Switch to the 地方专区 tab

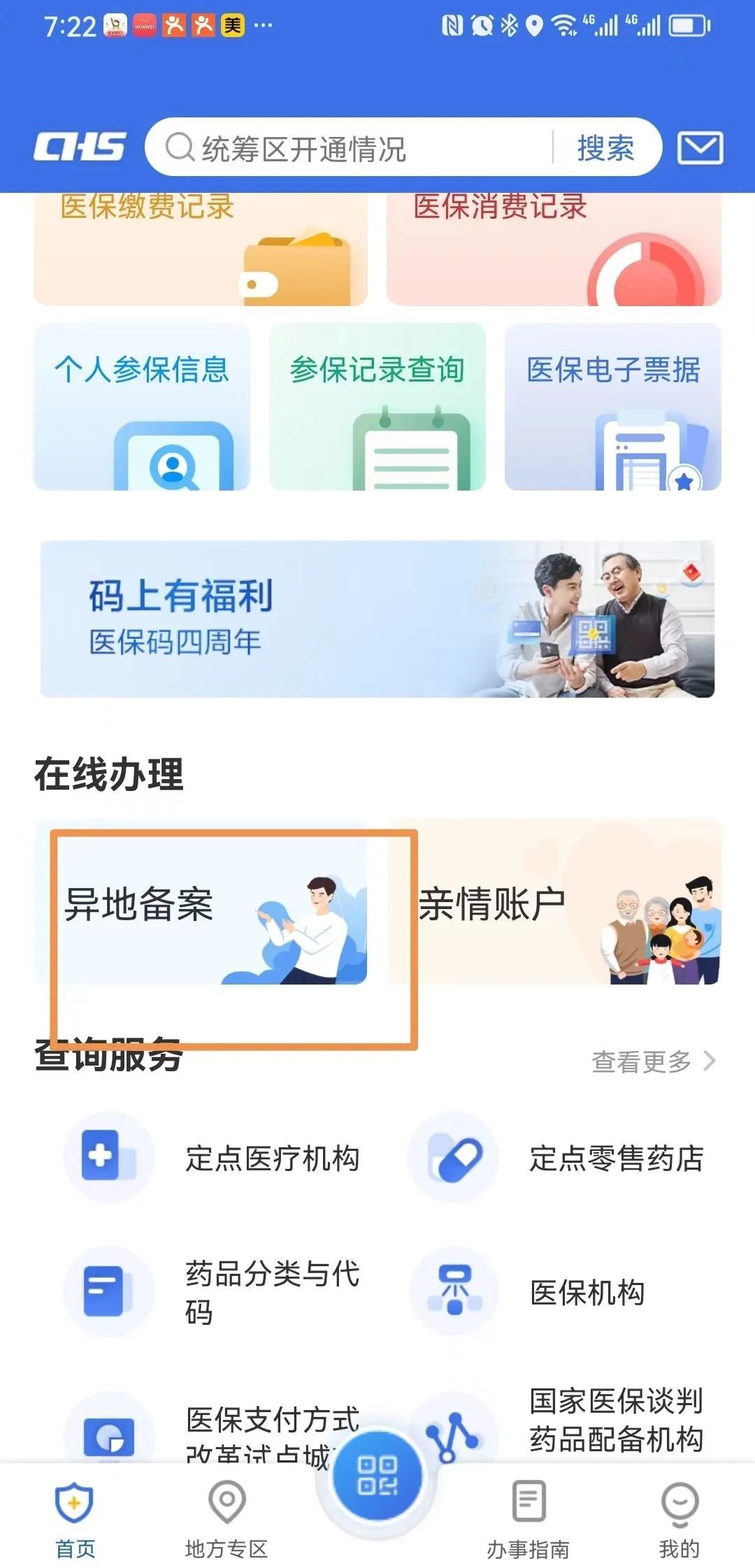coord(226,1518)
